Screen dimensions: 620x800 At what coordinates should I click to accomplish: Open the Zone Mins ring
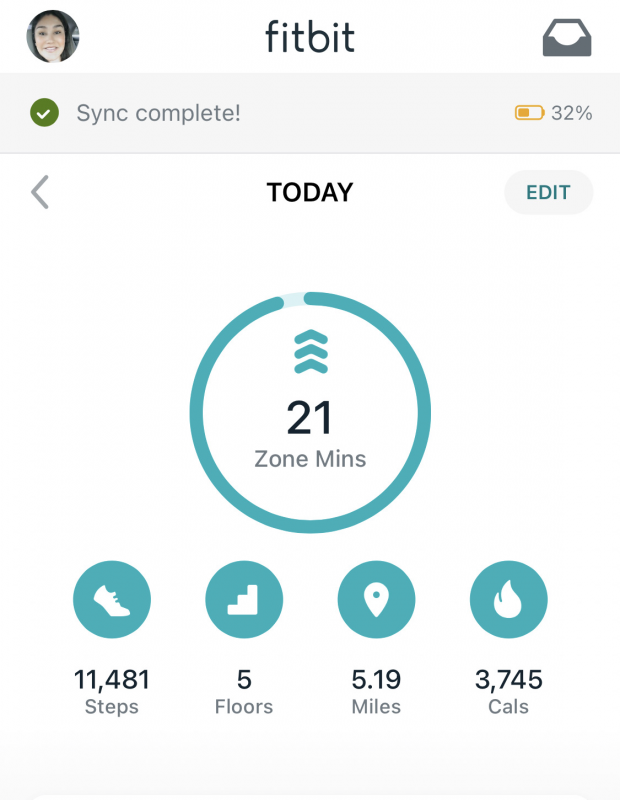point(310,412)
